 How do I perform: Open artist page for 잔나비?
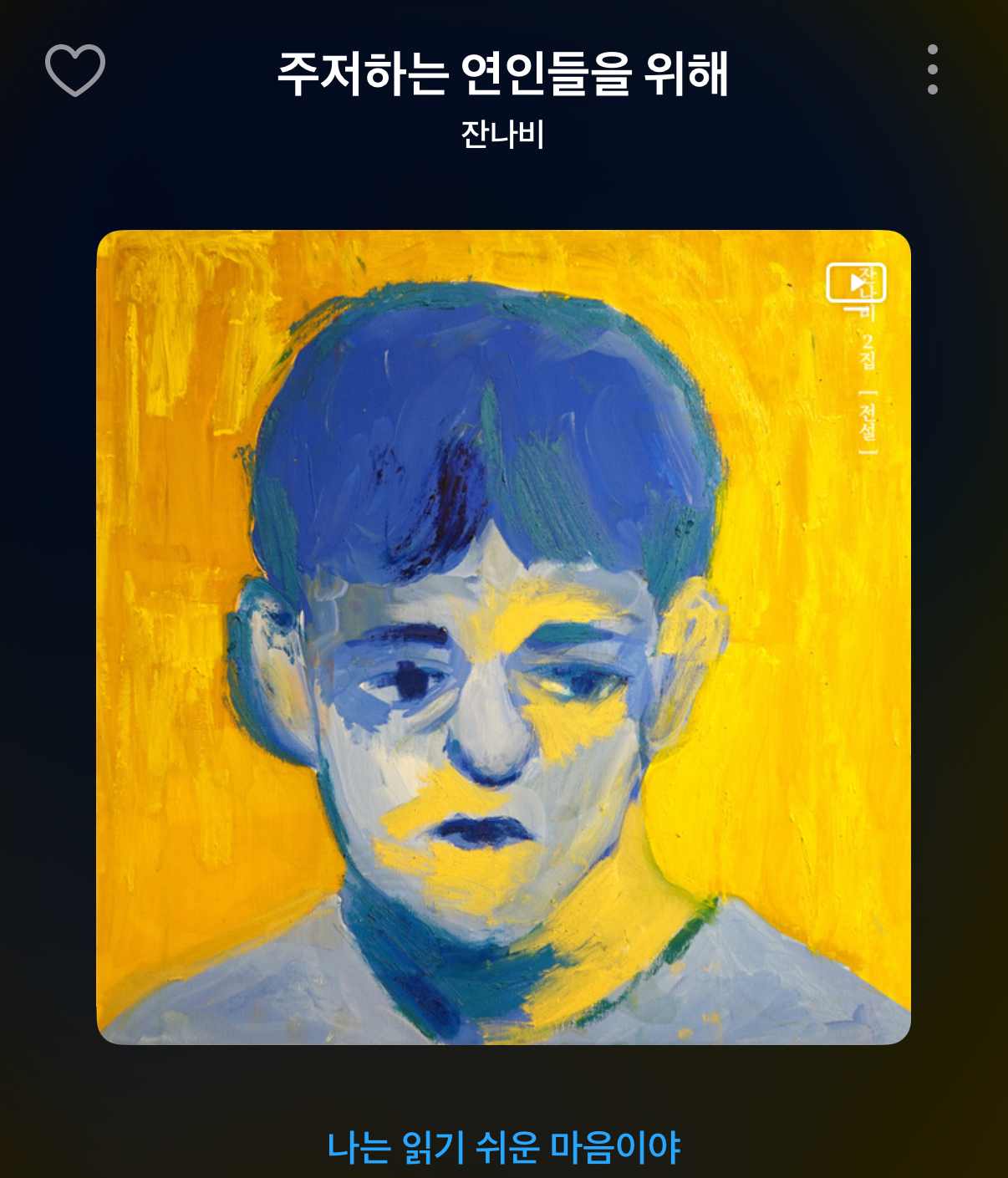pos(503,134)
